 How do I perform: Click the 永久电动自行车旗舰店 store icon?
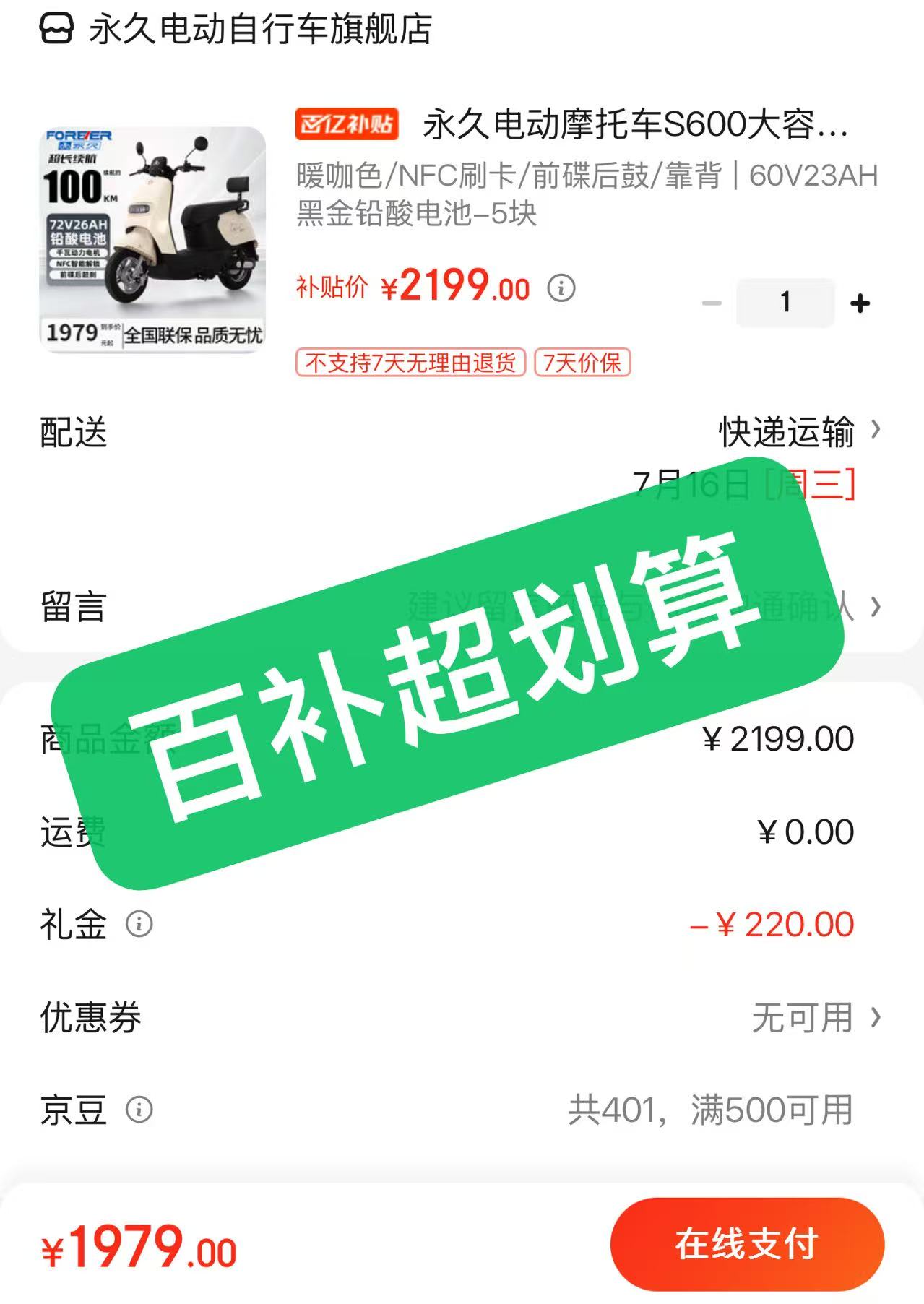click(56, 29)
